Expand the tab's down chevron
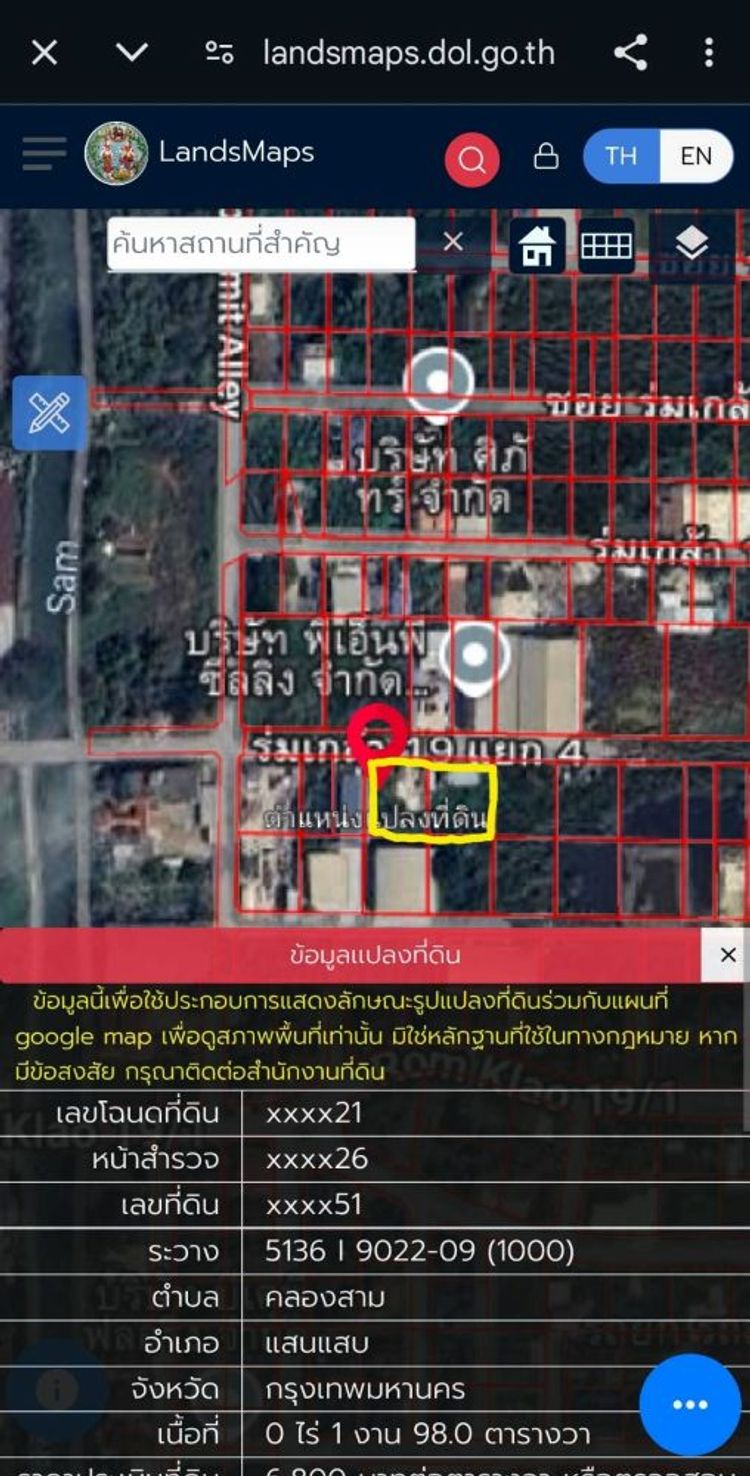Viewport: 750px width, 1476px height. pos(132,52)
